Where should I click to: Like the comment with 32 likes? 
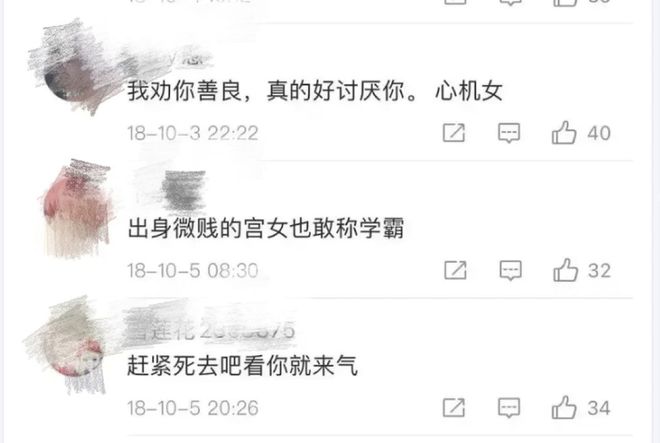click(566, 270)
